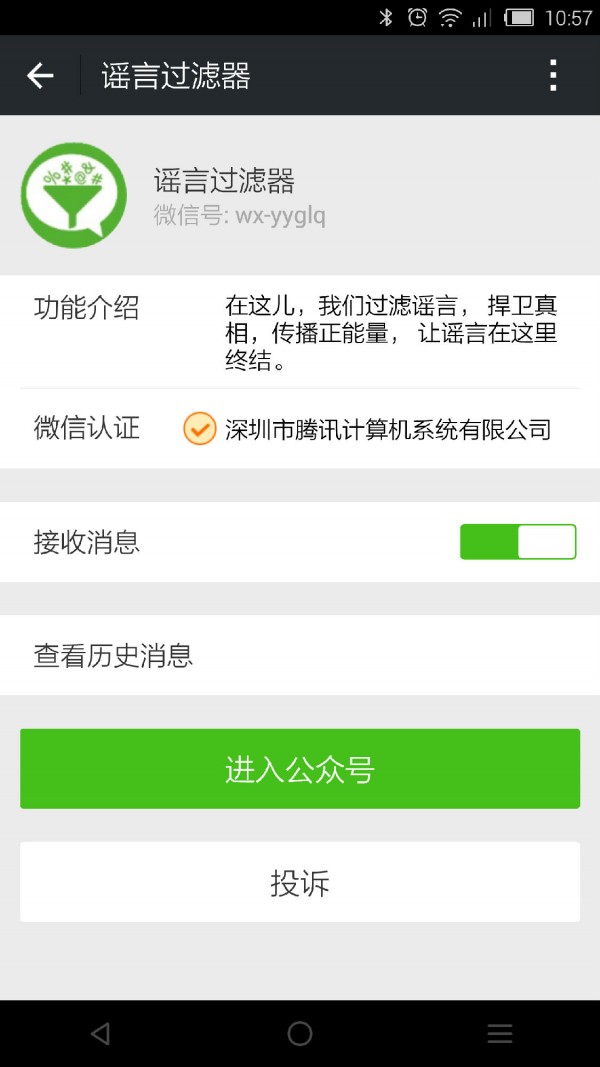The height and width of the screenshot is (1067, 600).
Task: Tap the 投诉 button
Action: tap(300, 882)
